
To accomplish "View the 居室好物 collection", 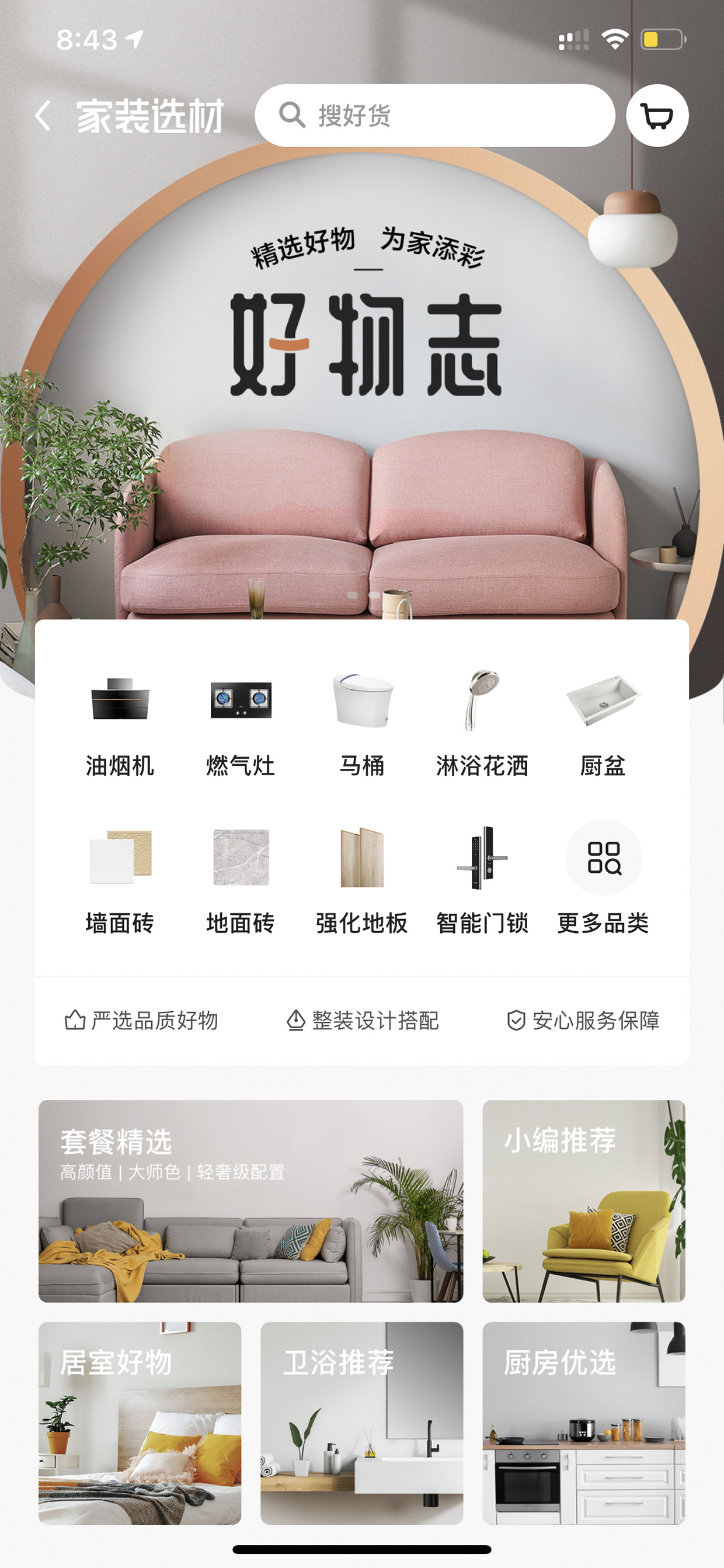I will pyautogui.click(x=140, y=1423).
